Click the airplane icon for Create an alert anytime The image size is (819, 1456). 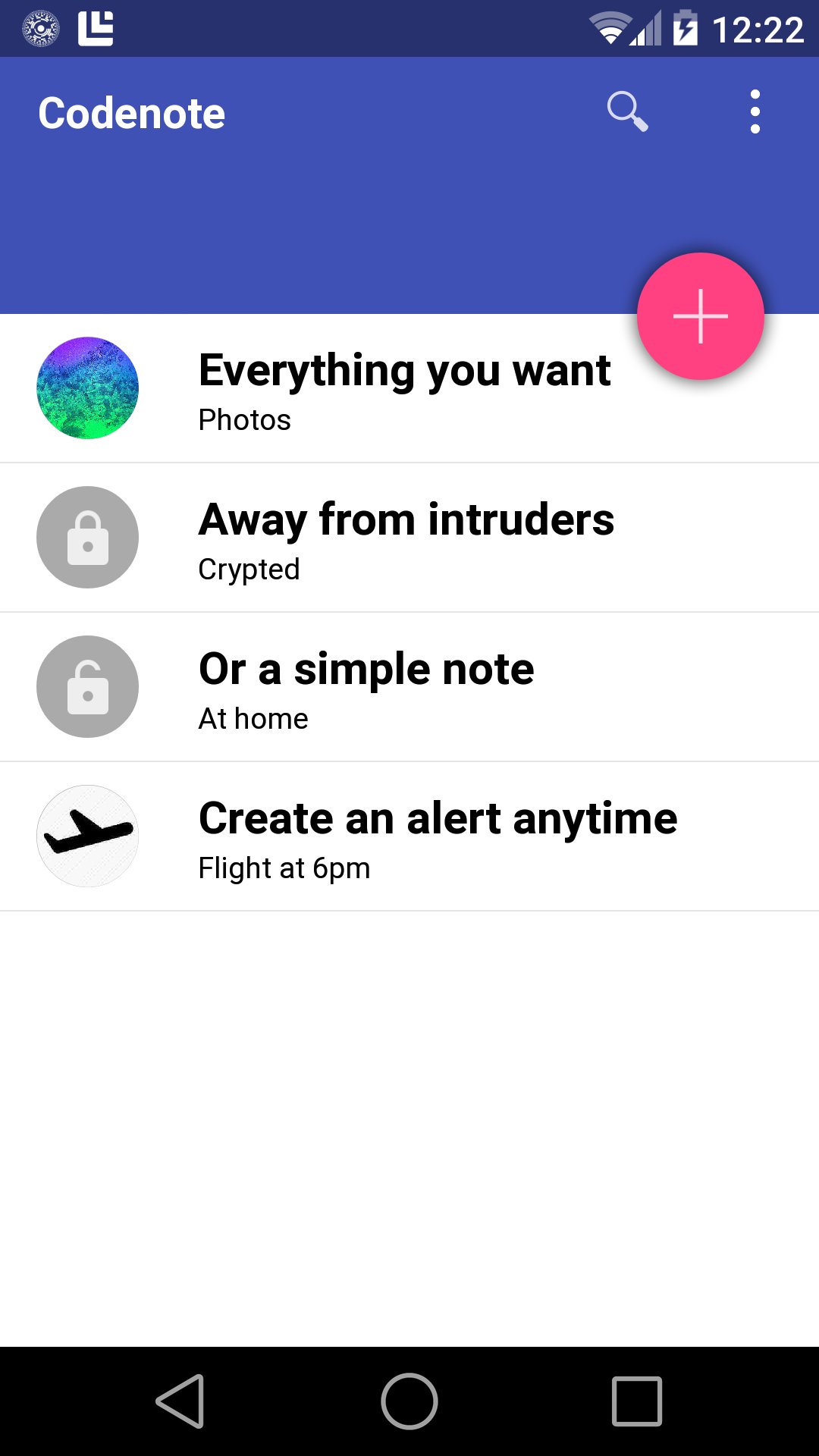coord(86,835)
